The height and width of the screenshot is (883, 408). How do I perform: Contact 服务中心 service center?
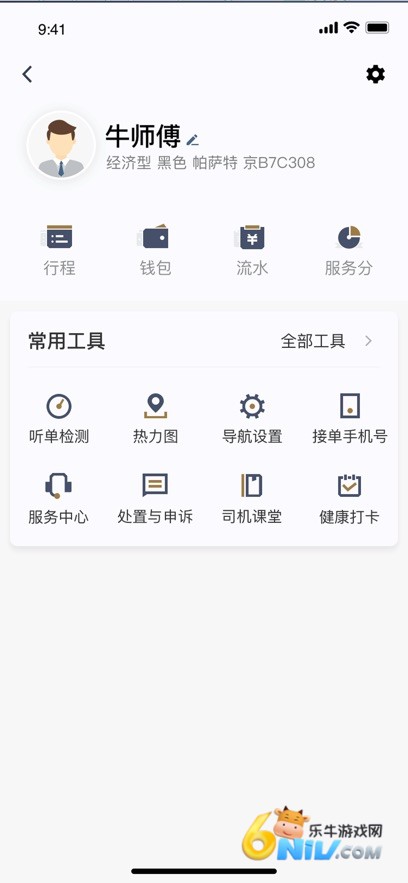point(59,500)
